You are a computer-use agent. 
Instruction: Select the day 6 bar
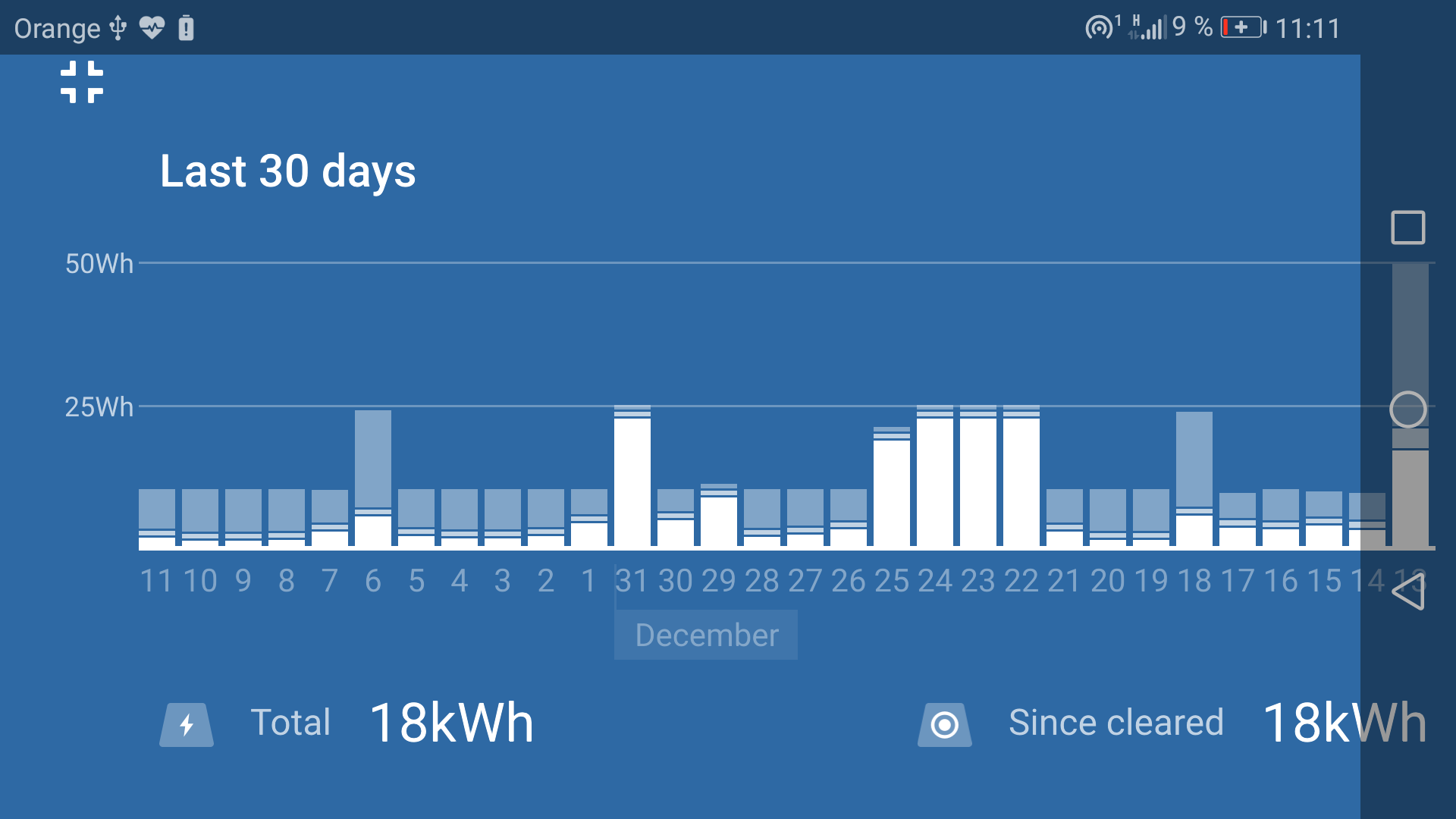click(372, 479)
